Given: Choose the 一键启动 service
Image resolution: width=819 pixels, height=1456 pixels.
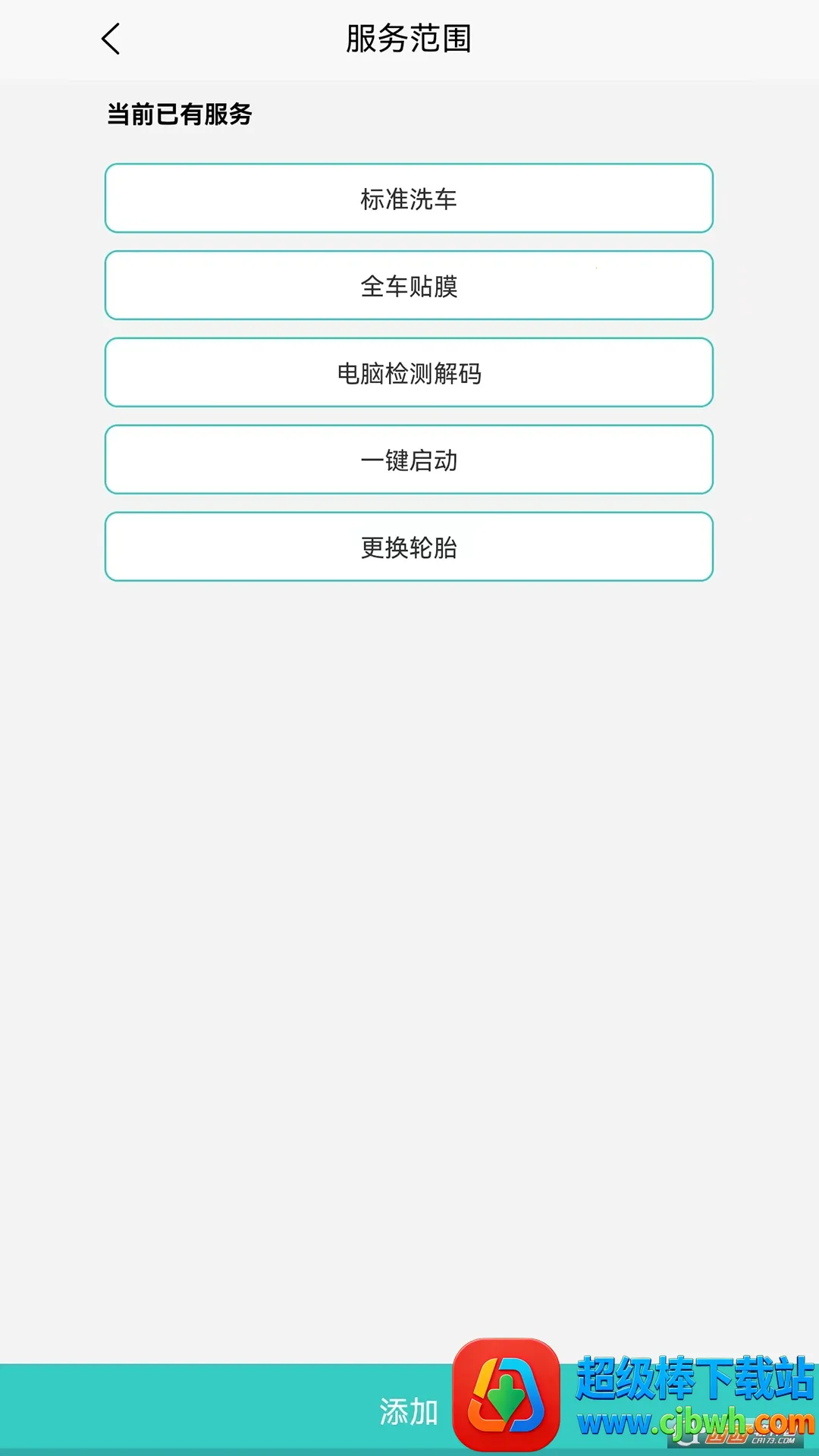Looking at the screenshot, I should coord(409,460).
